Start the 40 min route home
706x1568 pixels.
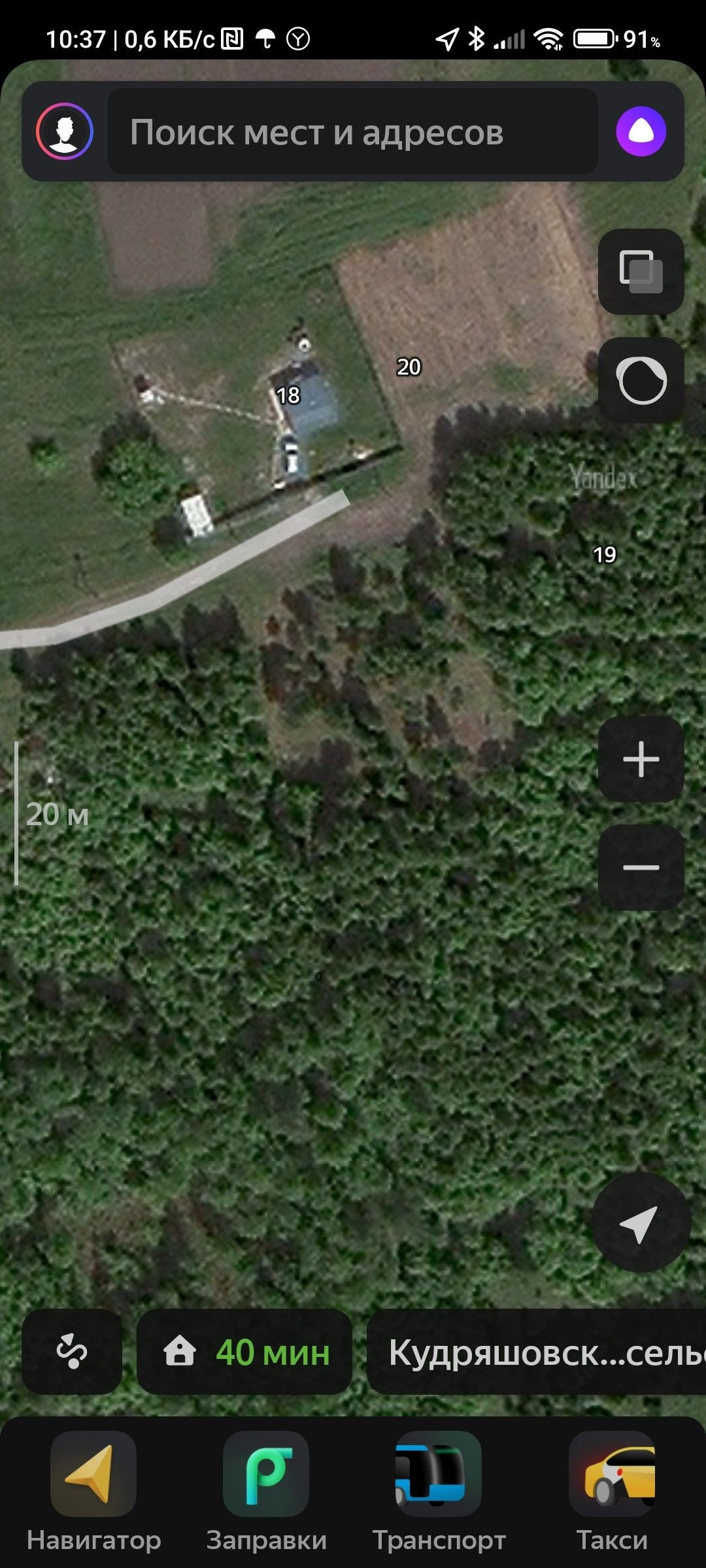coord(244,1352)
